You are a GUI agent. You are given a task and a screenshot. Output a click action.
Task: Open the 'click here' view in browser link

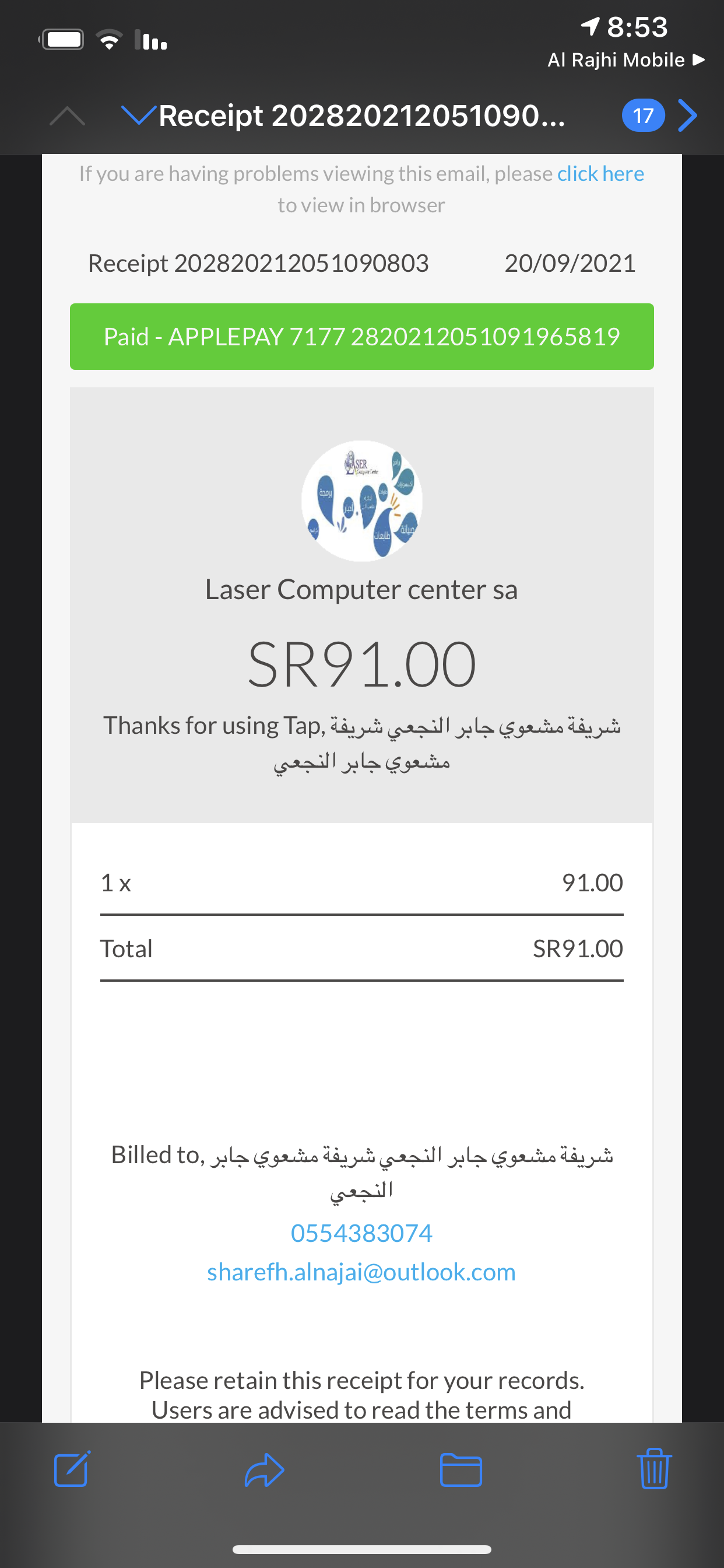[x=600, y=174]
